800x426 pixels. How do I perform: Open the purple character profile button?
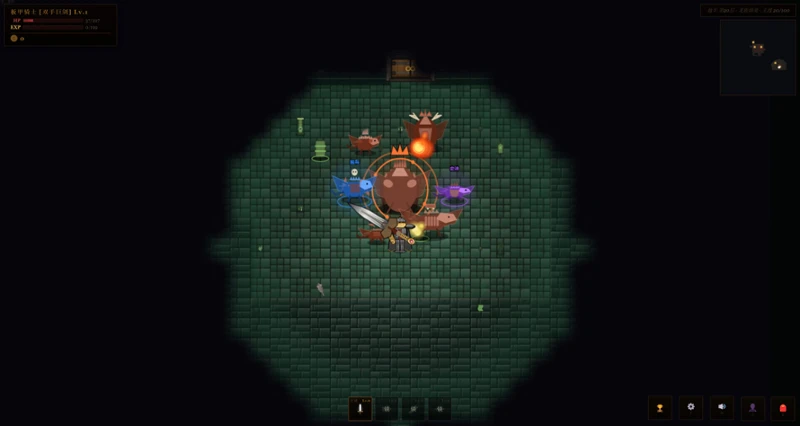point(753,408)
